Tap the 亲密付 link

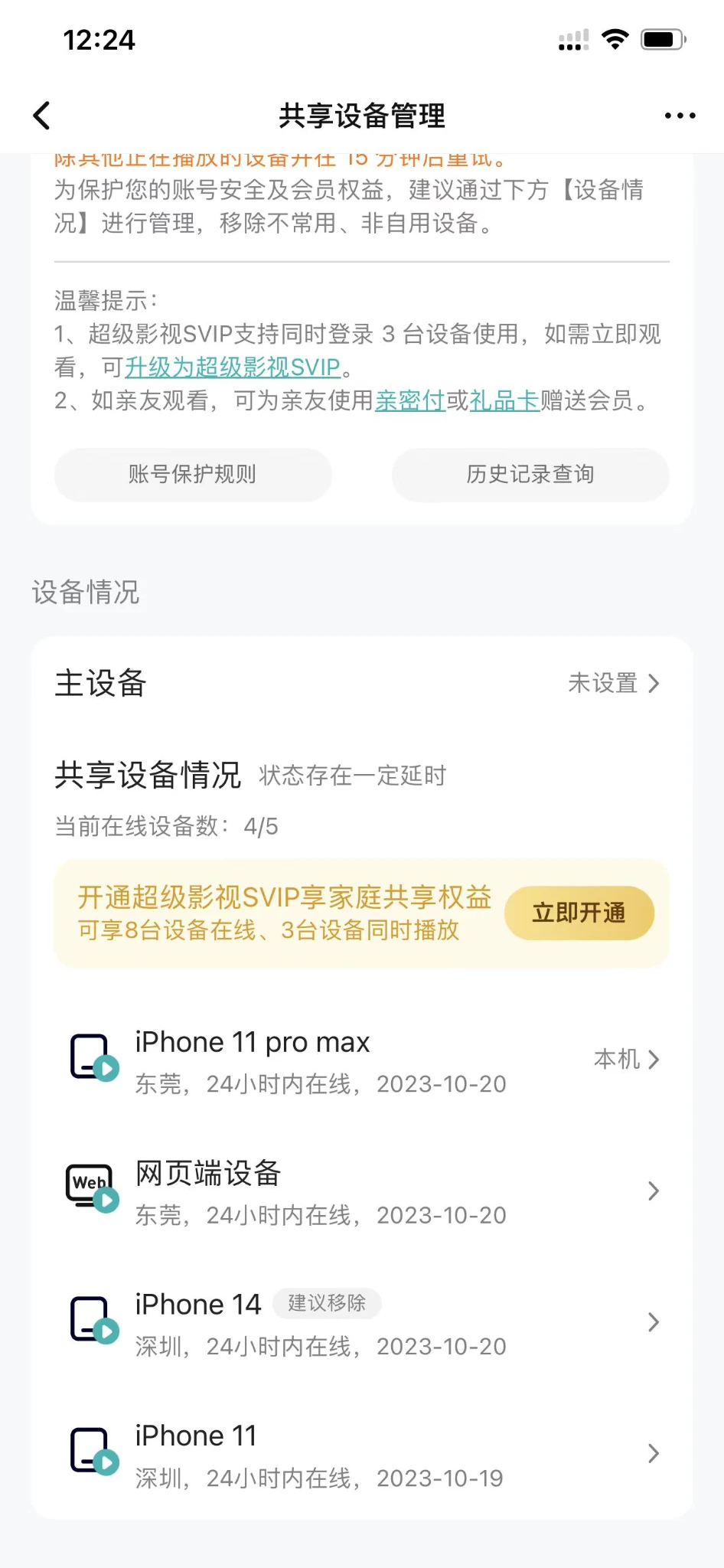point(409,400)
